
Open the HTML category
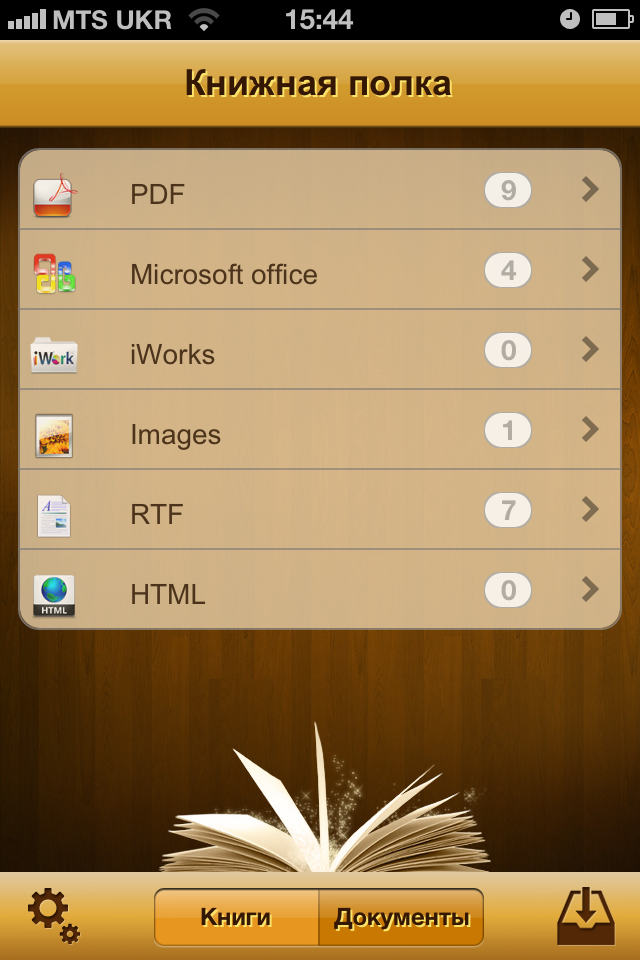tap(320, 590)
